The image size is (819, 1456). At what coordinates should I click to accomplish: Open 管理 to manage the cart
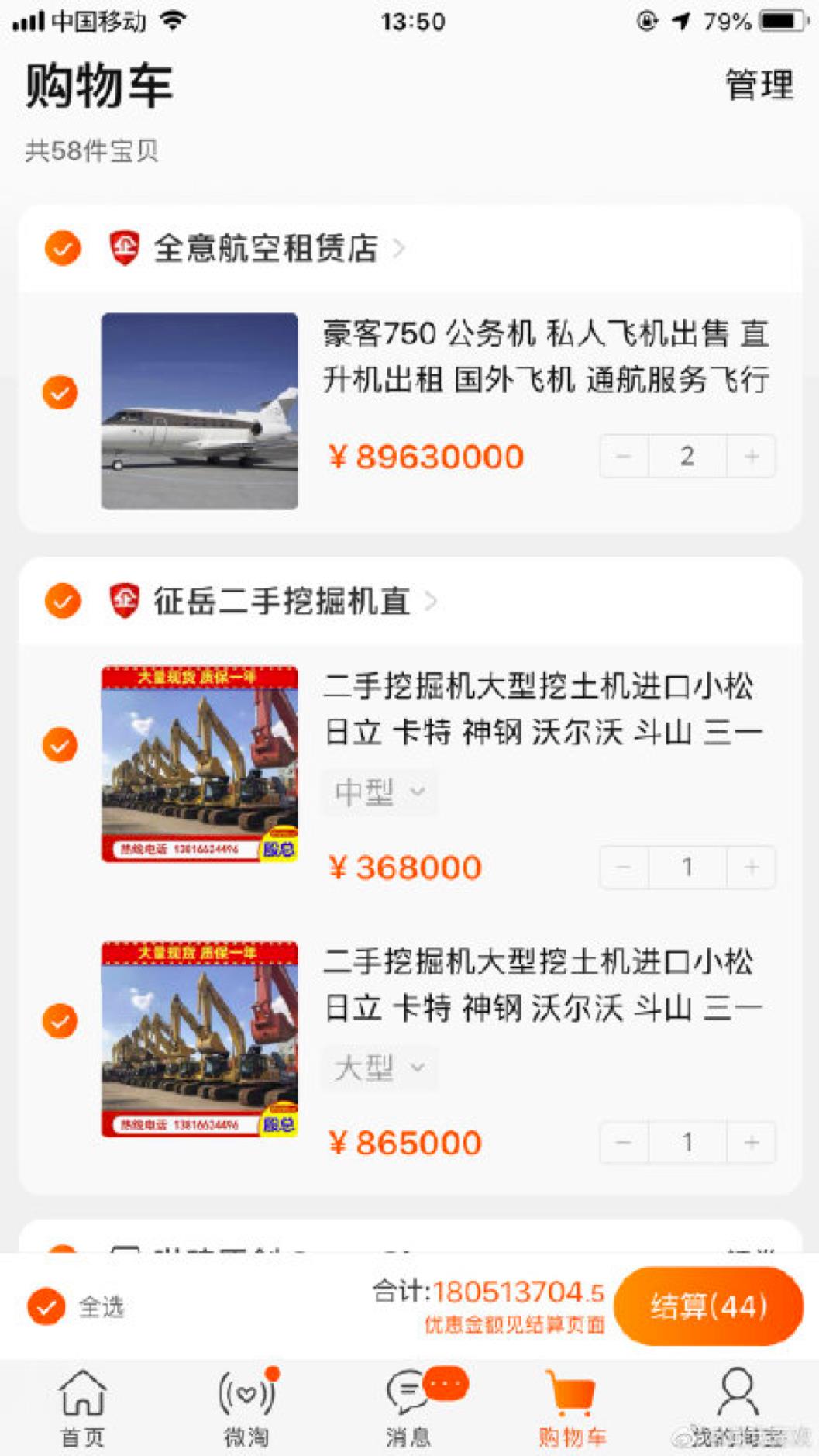759,85
